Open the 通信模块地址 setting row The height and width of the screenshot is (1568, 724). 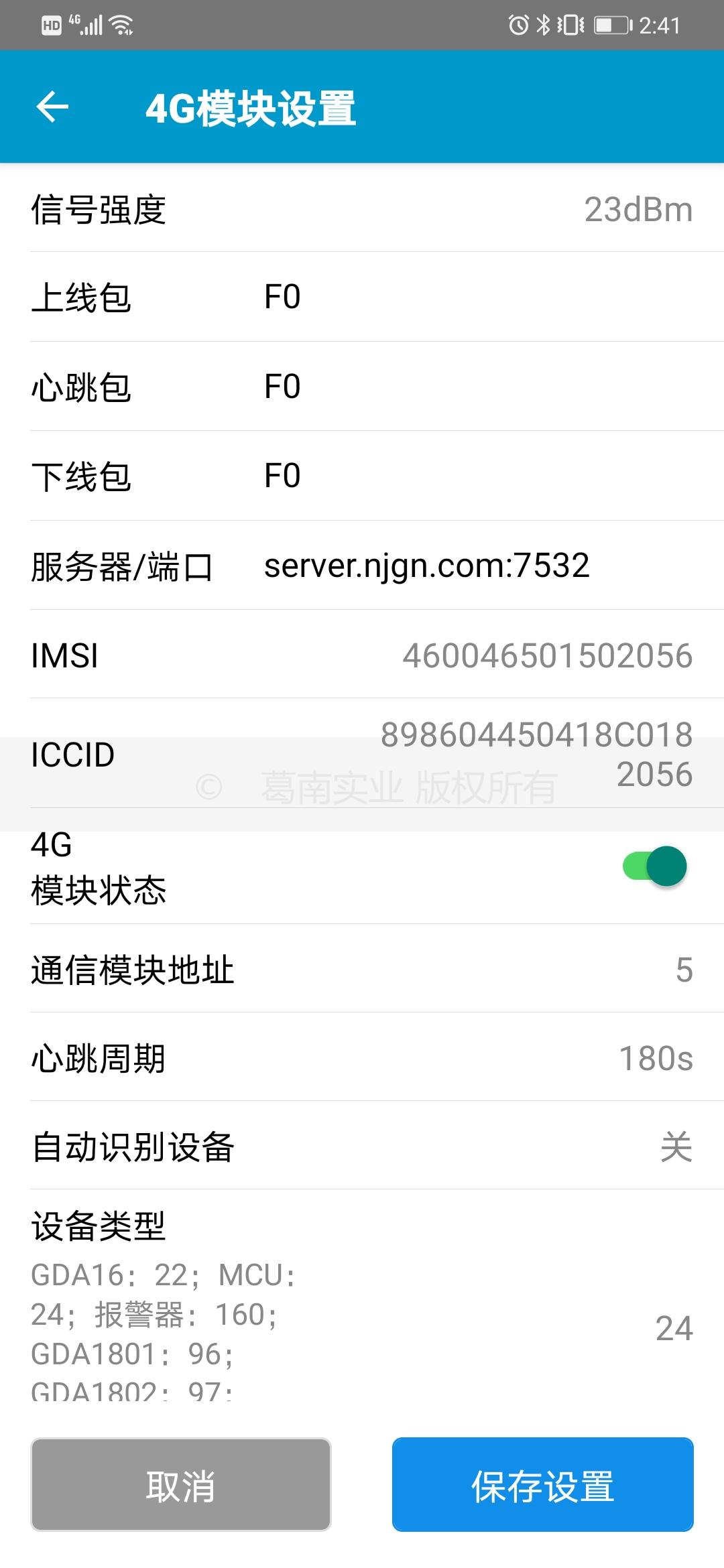pyautogui.click(x=362, y=969)
